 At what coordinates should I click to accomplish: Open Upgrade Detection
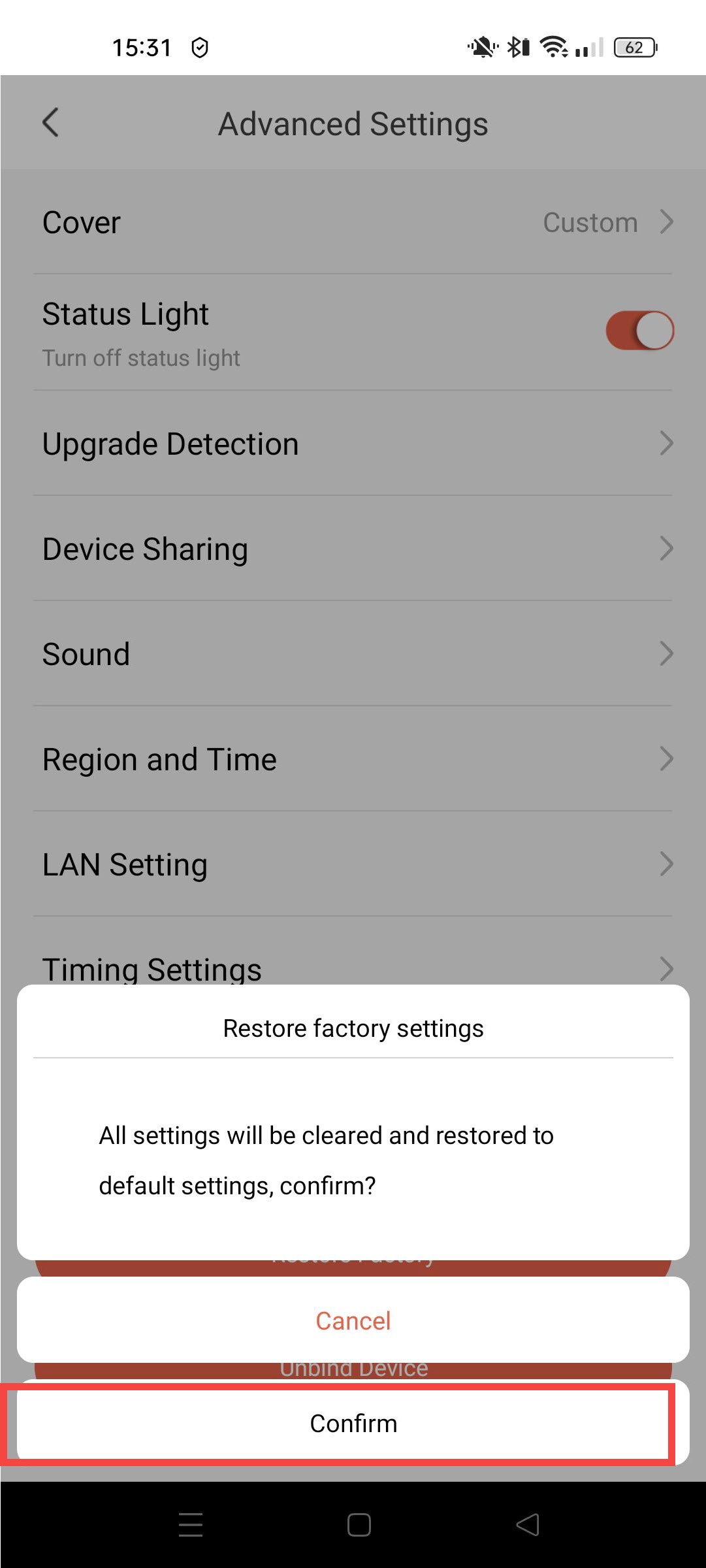[353, 444]
